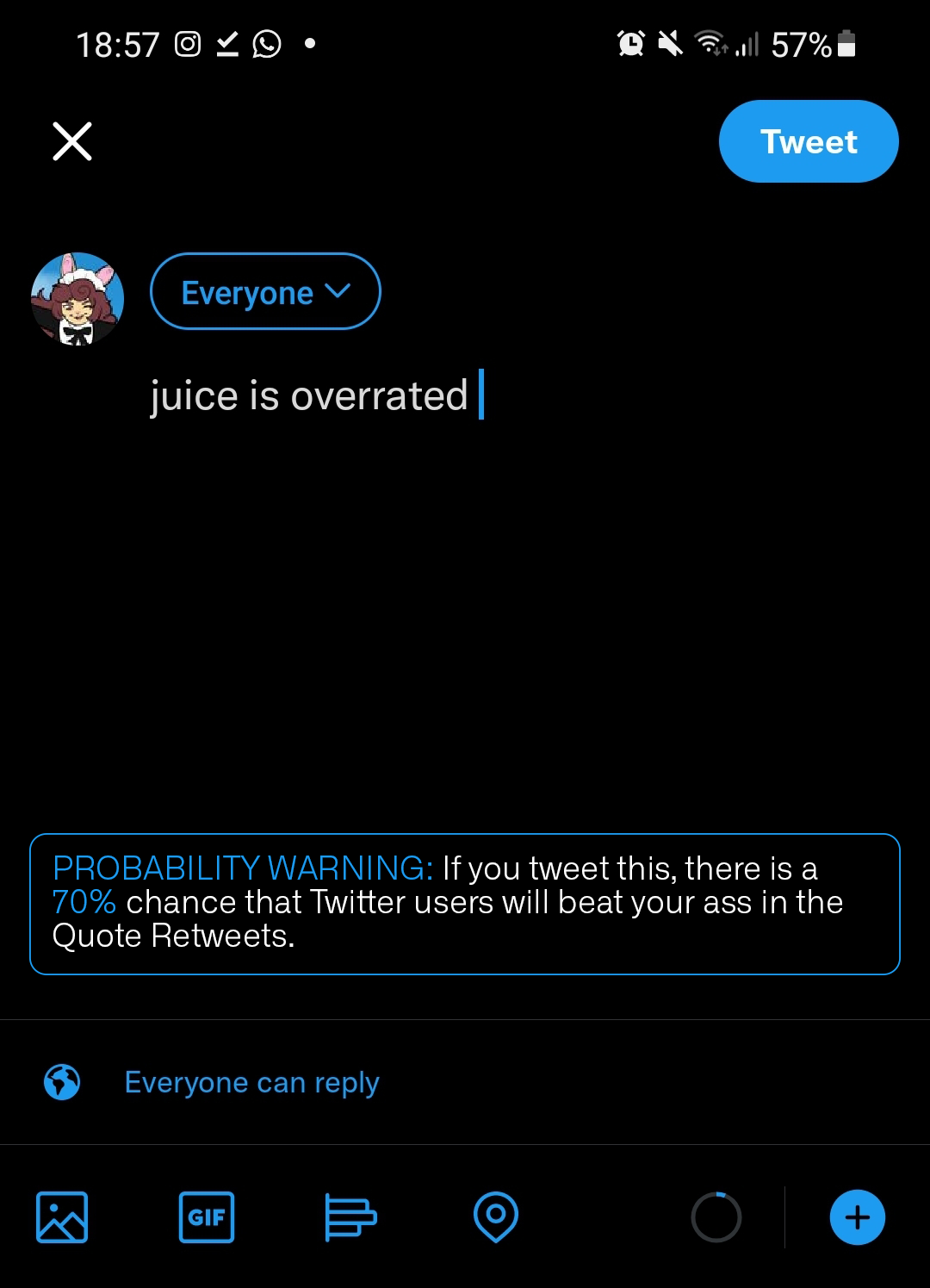Add a GIF to the tweet
This screenshot has width=930, height=1288.
(207, 1216)
